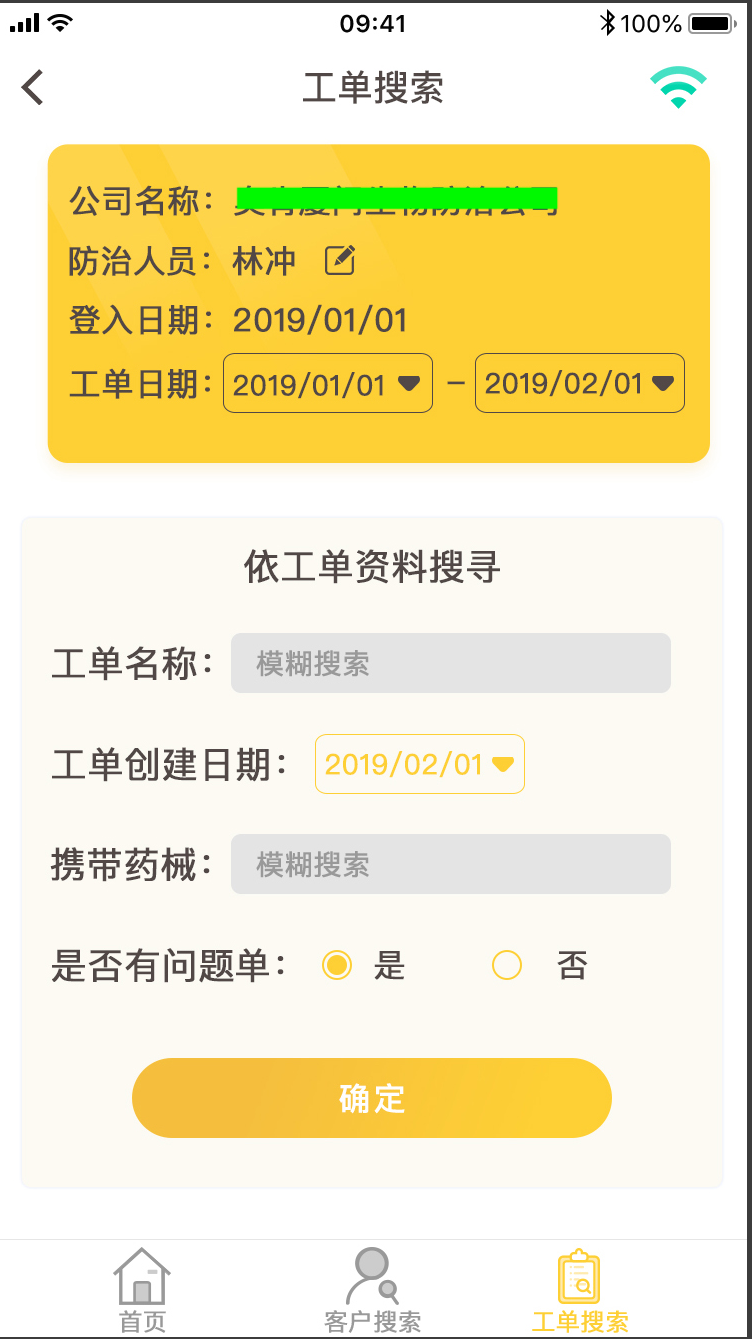Open the 工单搜索 tab

point(580,1290)
